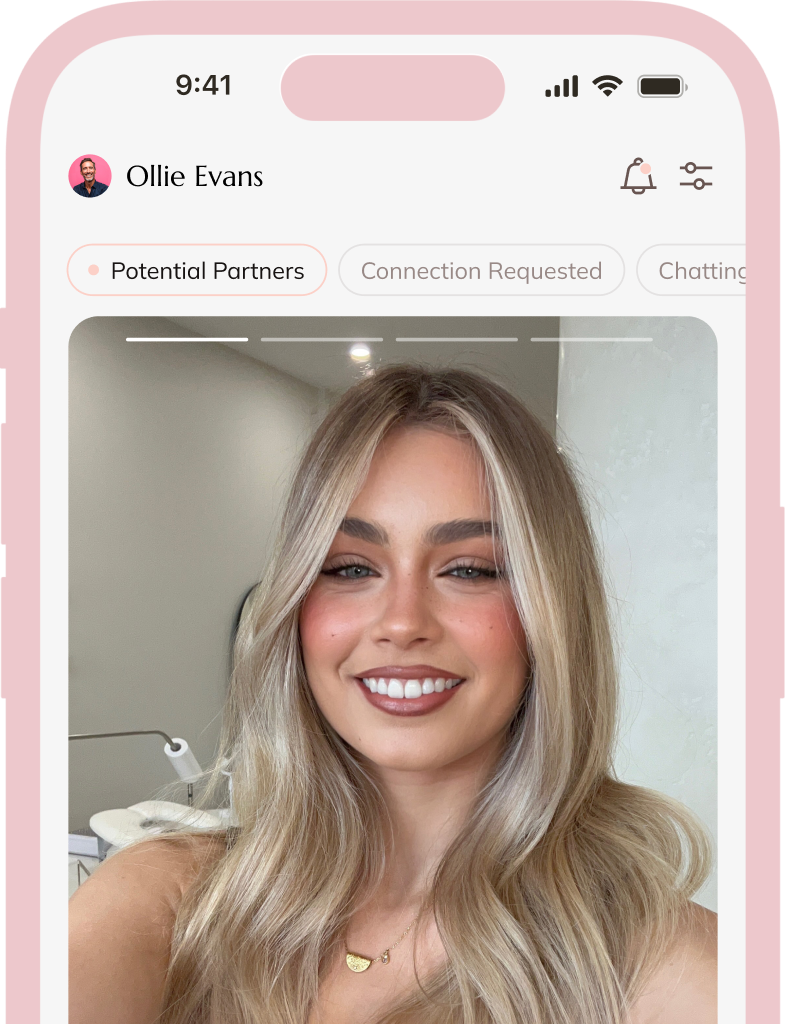Select the Potential Partners tab
This screenshot has width=786, height=1024.
197,270
